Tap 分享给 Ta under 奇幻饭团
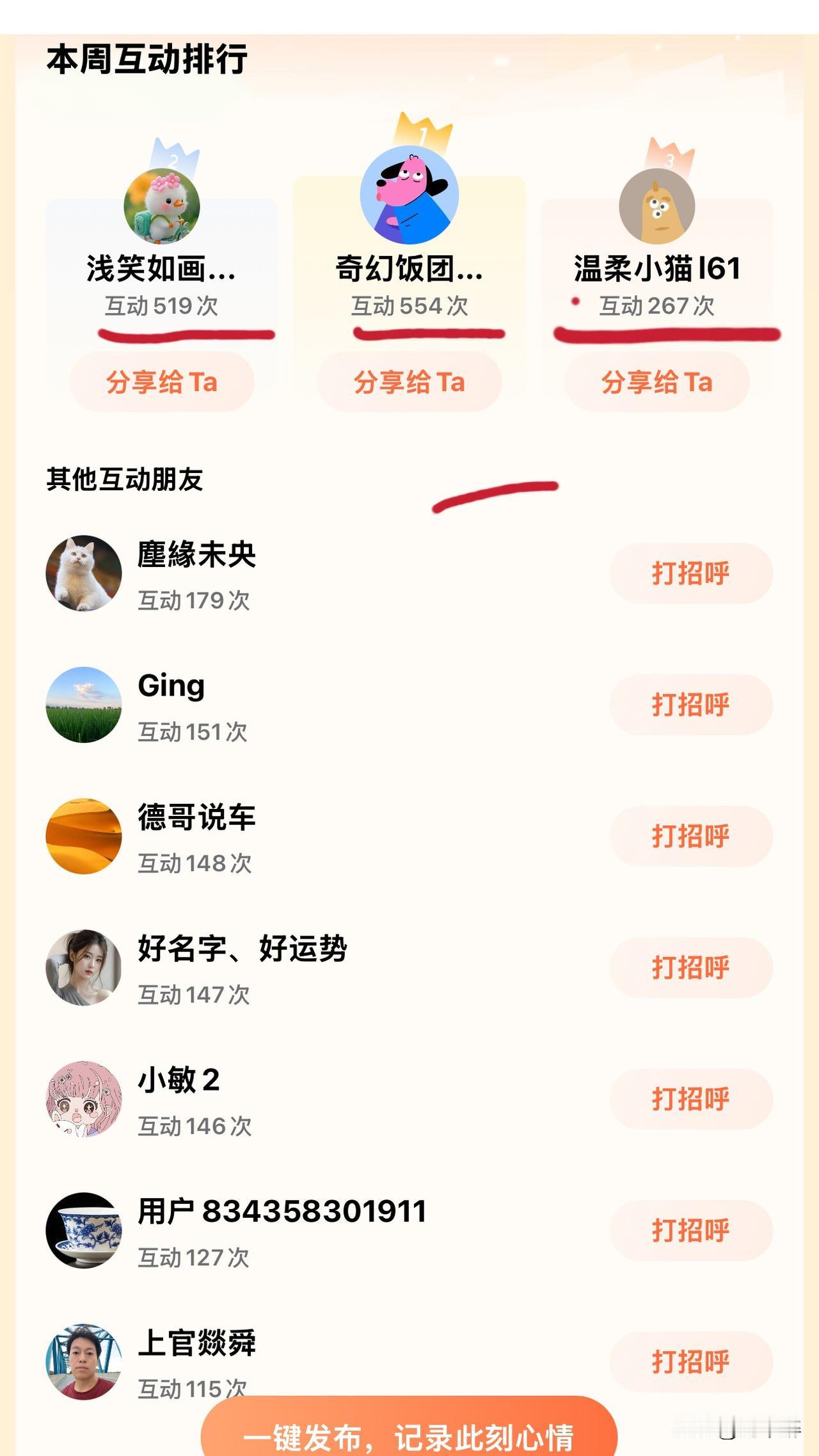The width and height of the screenshot is (819, 1456). click(x=409, y=382)
